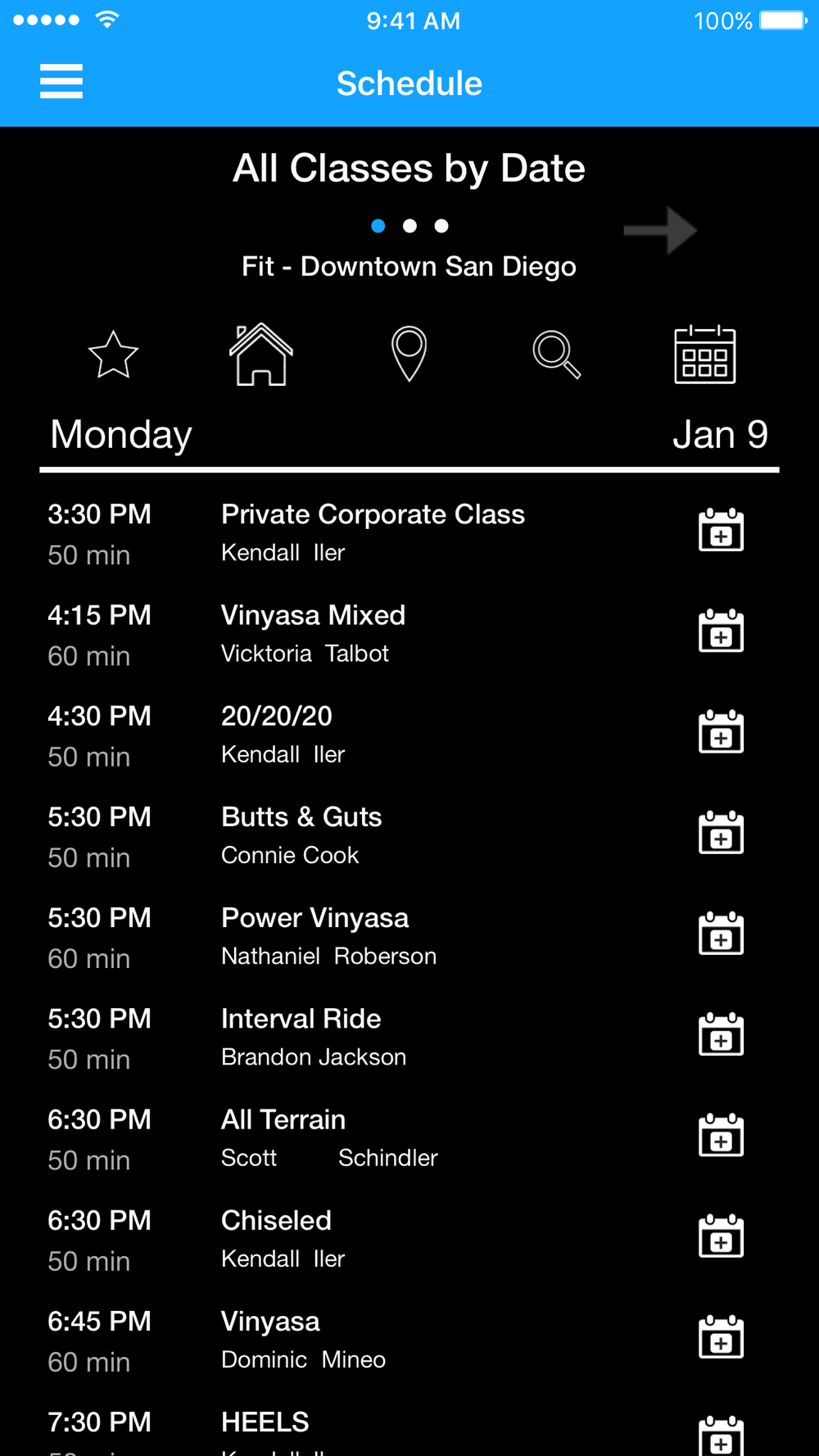Open favorites star filter
819x1456 pixels.
(113, 355)
